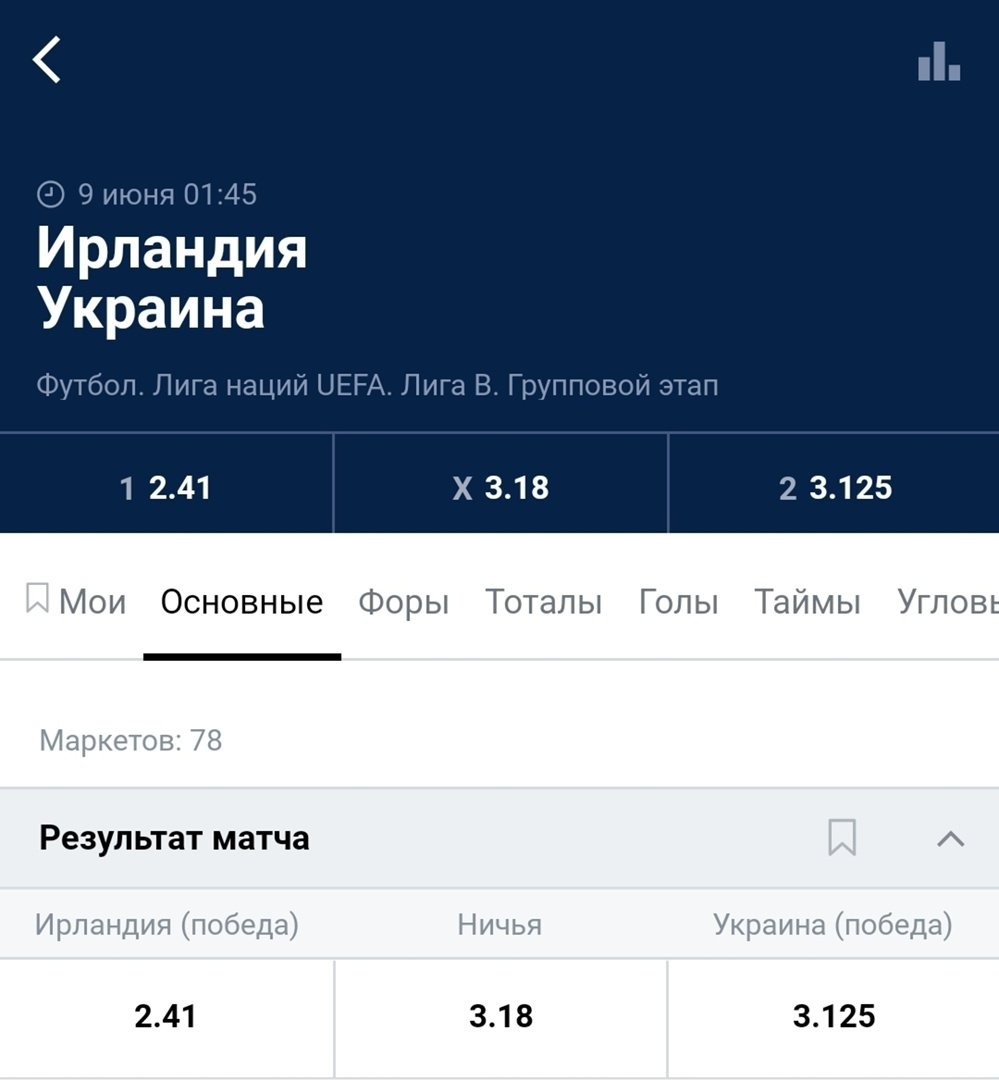Collapse the Результат матча section
Screen dimensions: 999x1080
(x=950, y=838)
